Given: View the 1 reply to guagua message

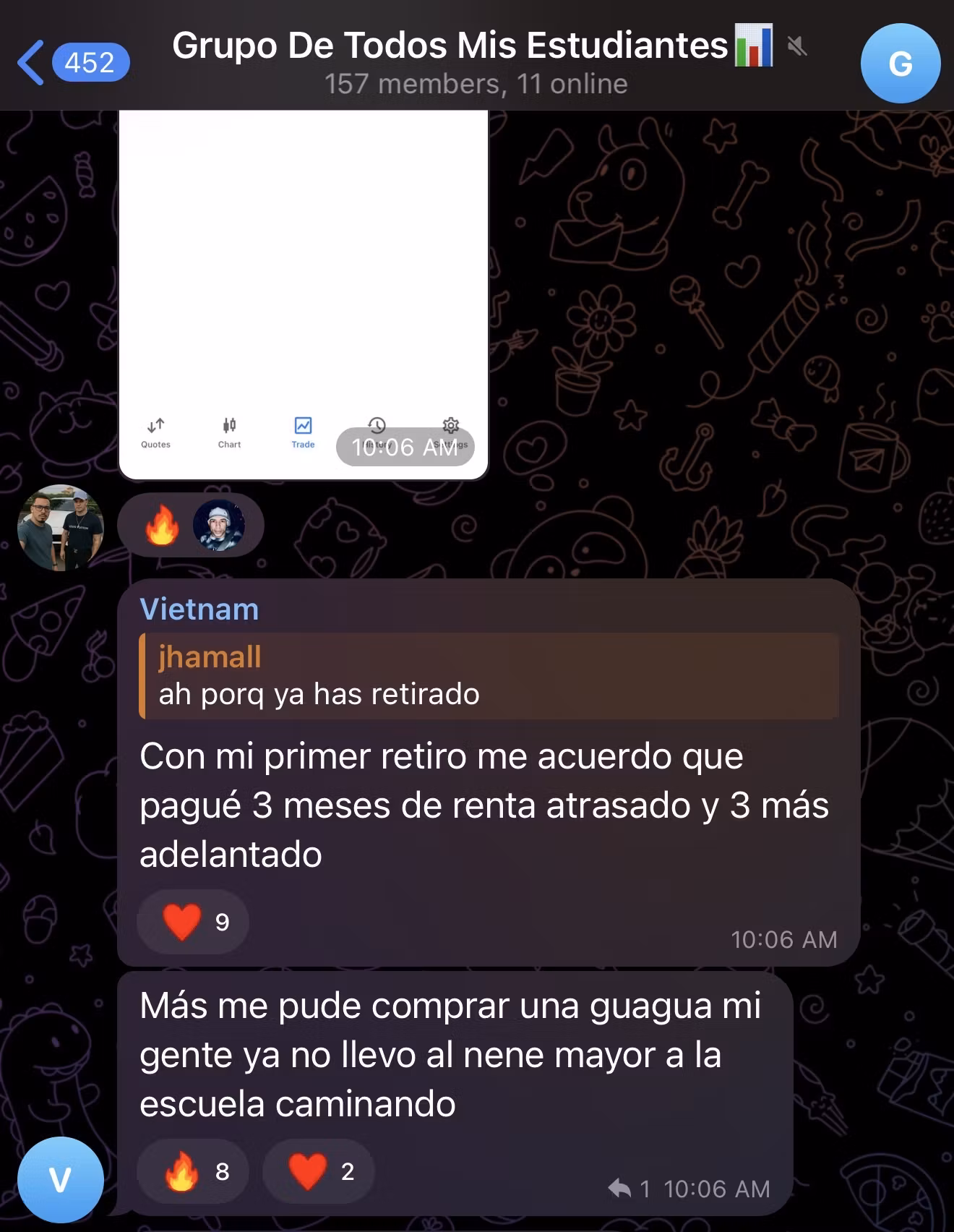Looking at the screenshot, I should click(x=629, y=1189).
